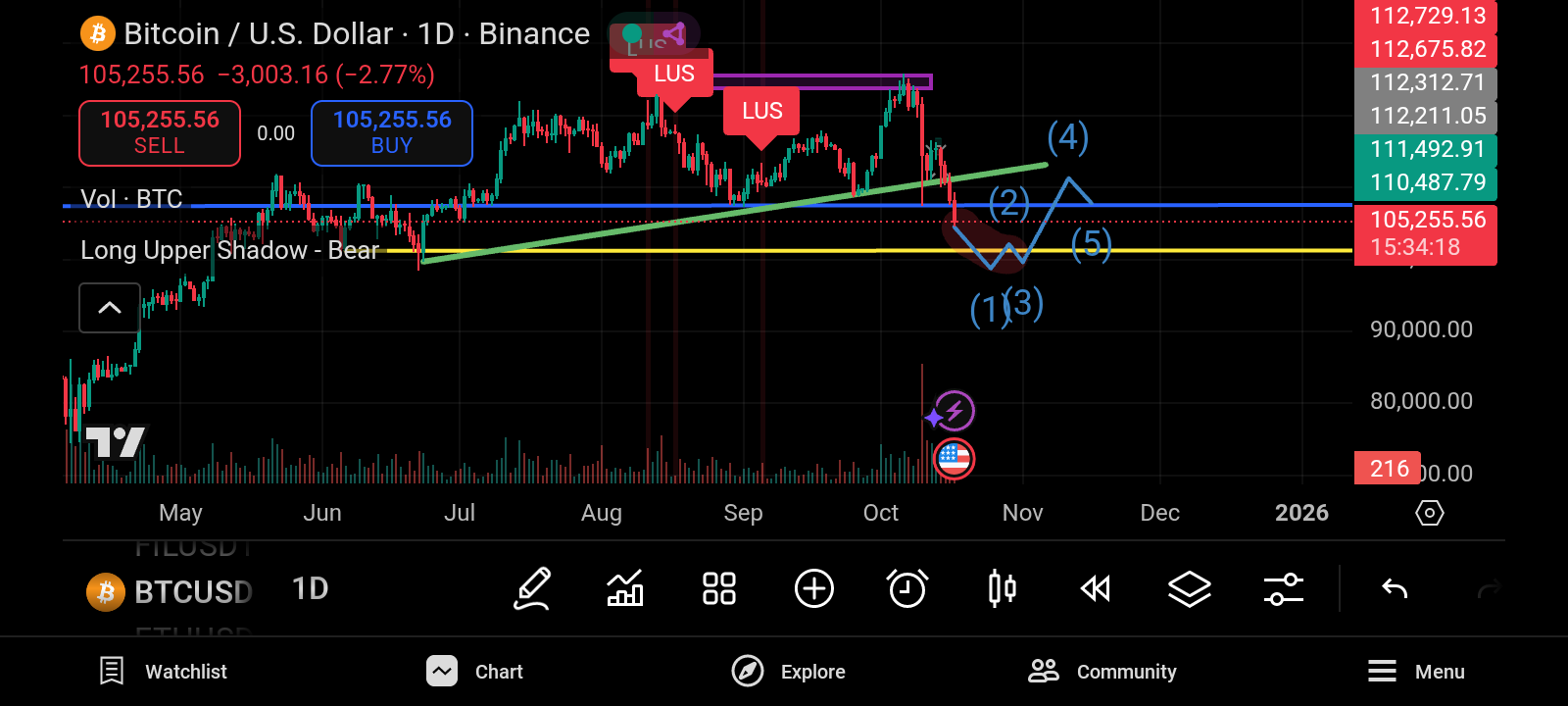
Task: Collapse the indicator legend with the up chevron
Action: 110,308
